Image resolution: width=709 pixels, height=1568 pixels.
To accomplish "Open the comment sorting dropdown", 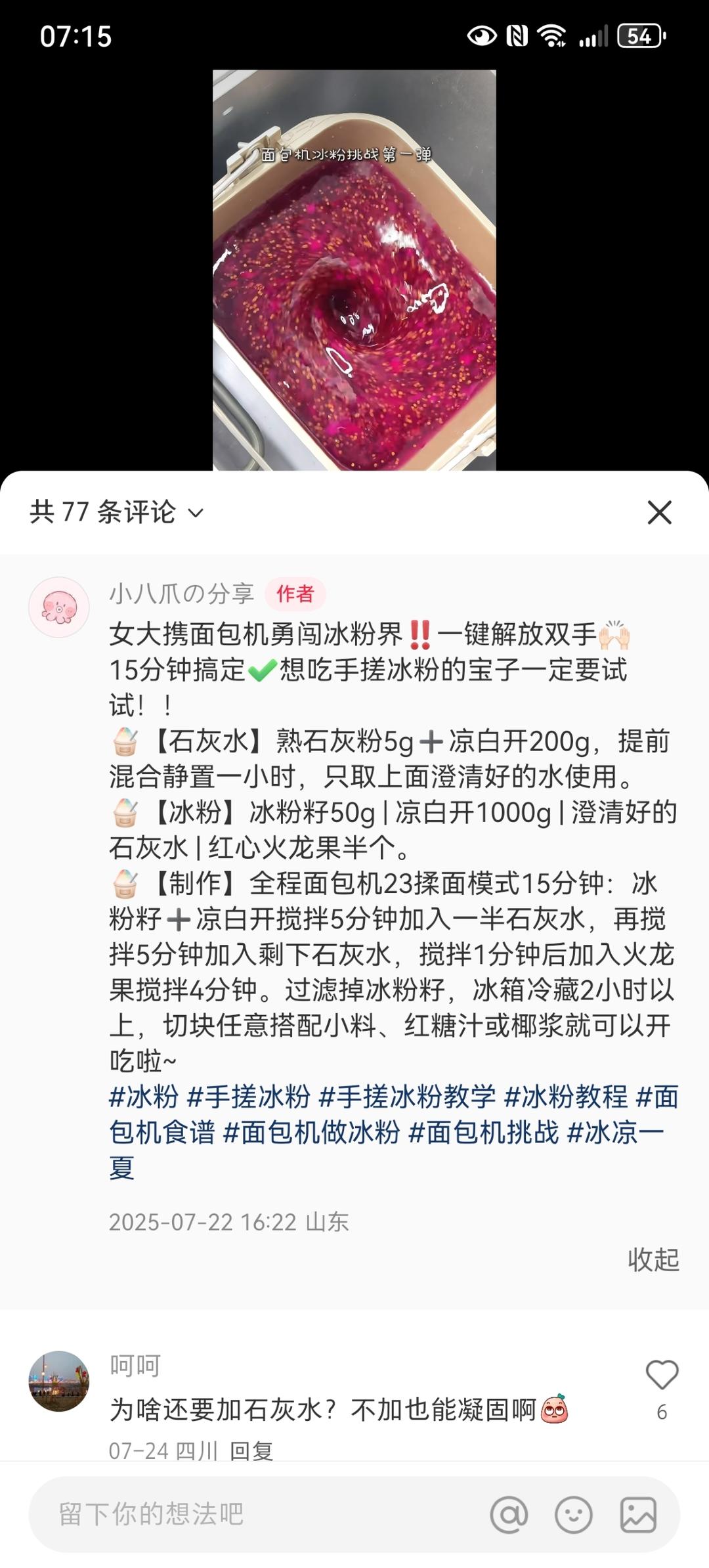I will coord(117,512).
